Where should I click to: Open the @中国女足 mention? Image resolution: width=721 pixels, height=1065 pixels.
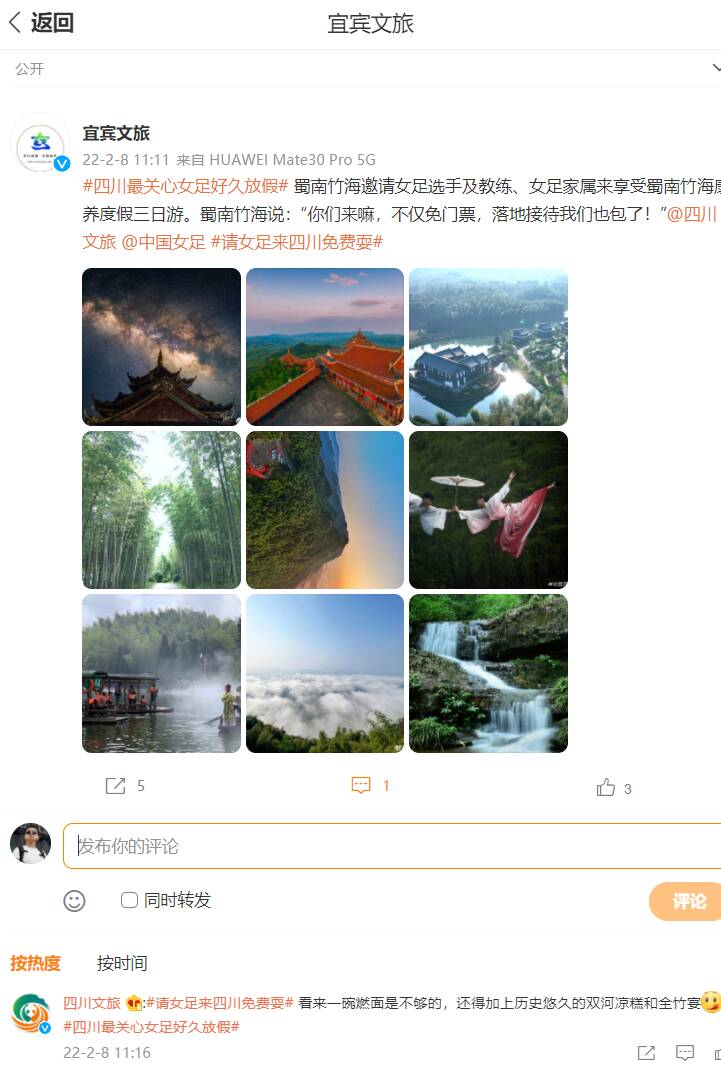[x=163, y=242]
